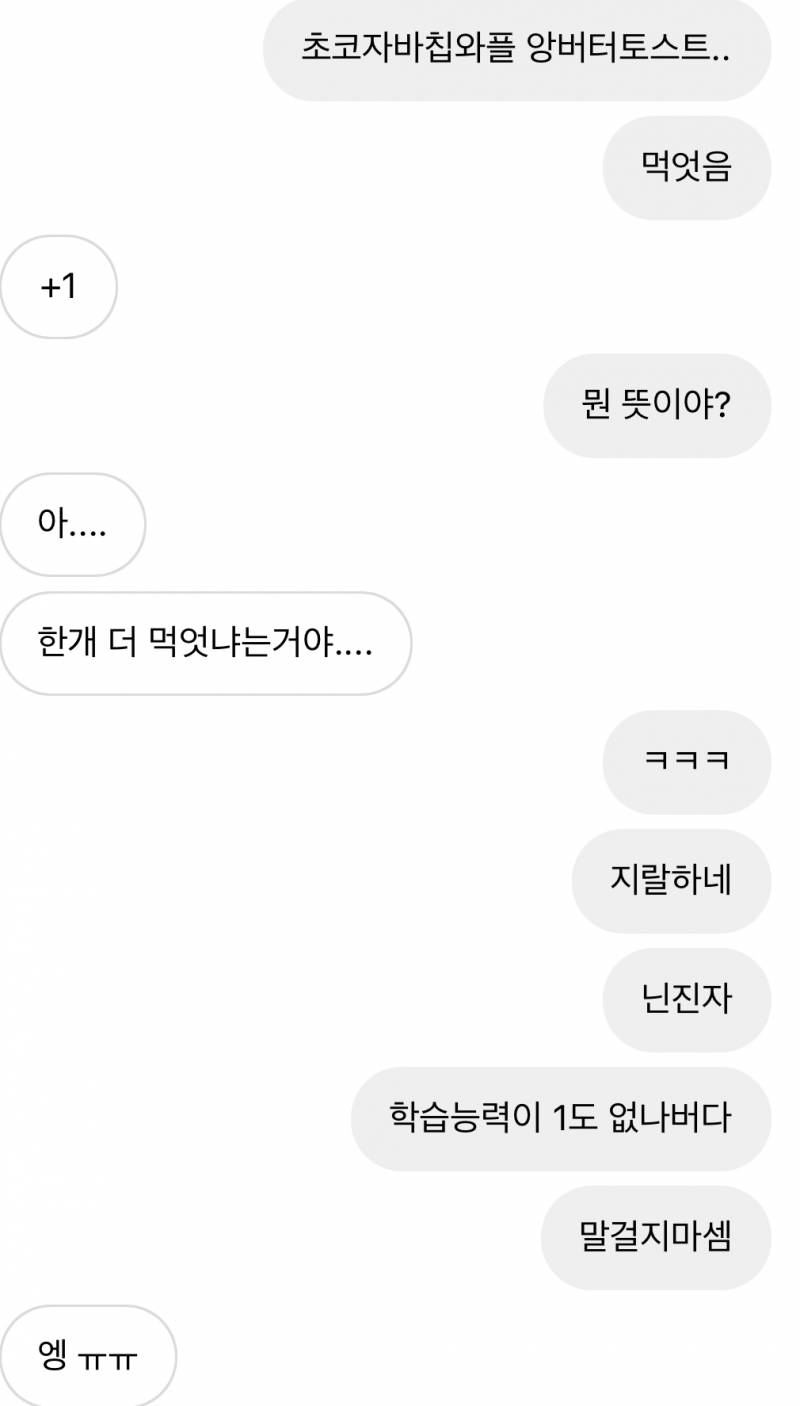800x1406 pixels.
Task: Click the first received message bubble
Action: tap(58, 286)
